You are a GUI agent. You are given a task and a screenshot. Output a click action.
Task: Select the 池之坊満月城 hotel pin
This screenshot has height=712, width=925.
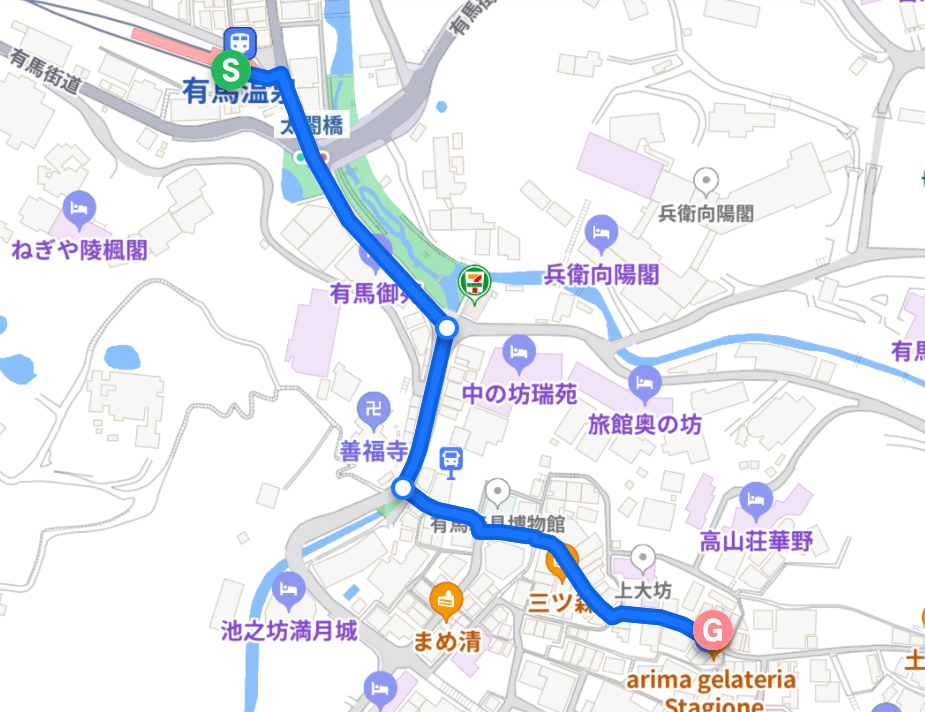[290, 589]
